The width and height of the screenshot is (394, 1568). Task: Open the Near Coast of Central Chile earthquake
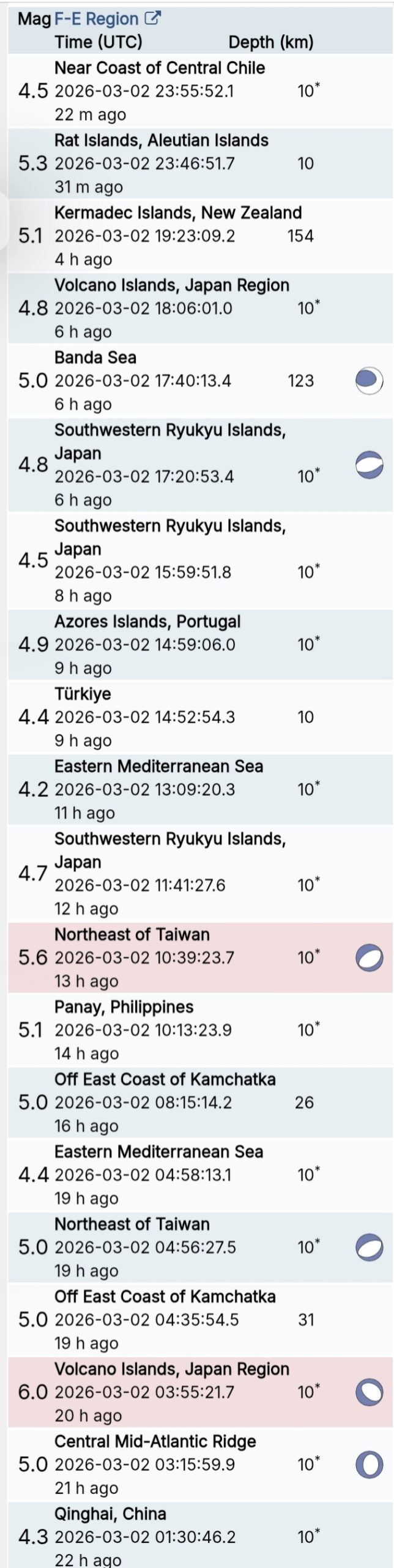tap(159, 68)
